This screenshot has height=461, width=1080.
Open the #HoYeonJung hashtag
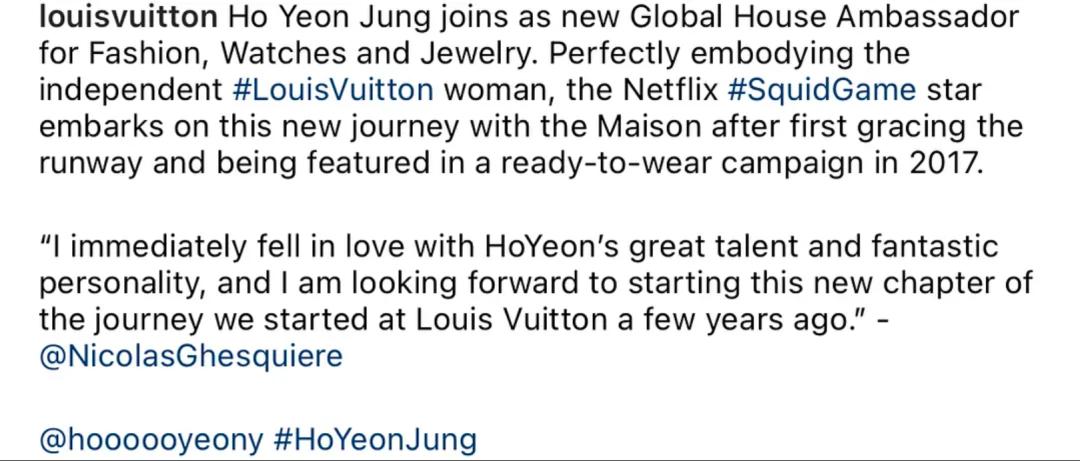373,438
